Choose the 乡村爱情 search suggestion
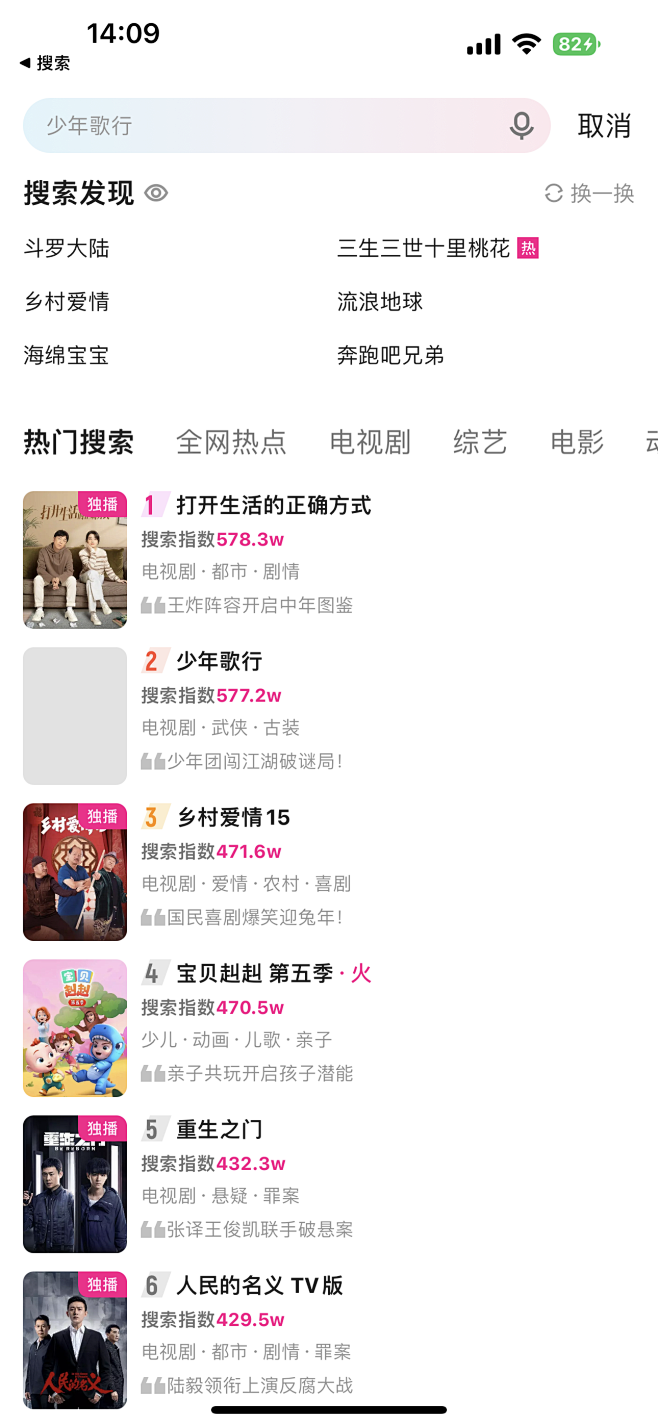658x1426 pixels. pos(67,302)
